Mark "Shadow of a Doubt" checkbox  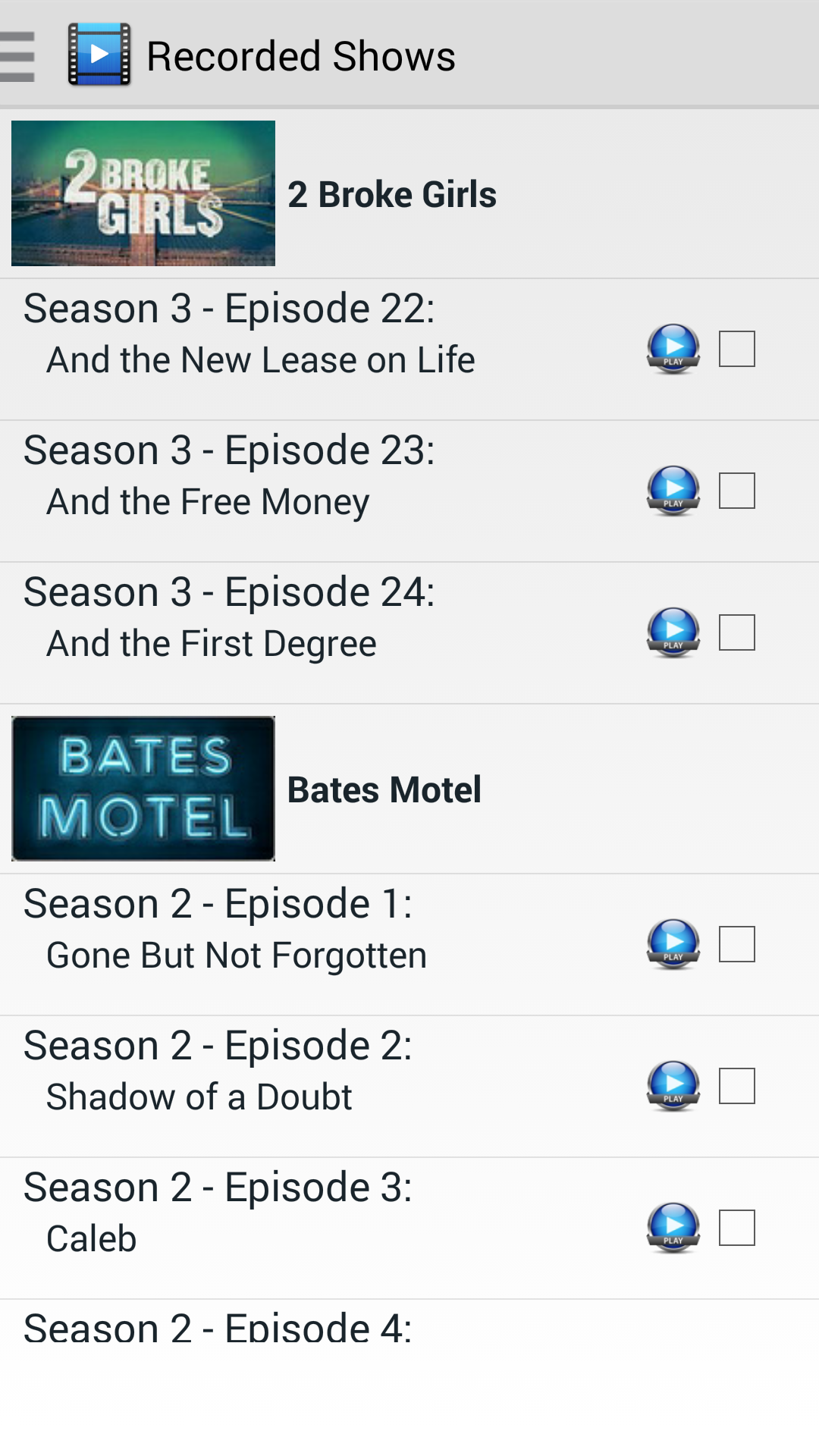point(736,1086)
